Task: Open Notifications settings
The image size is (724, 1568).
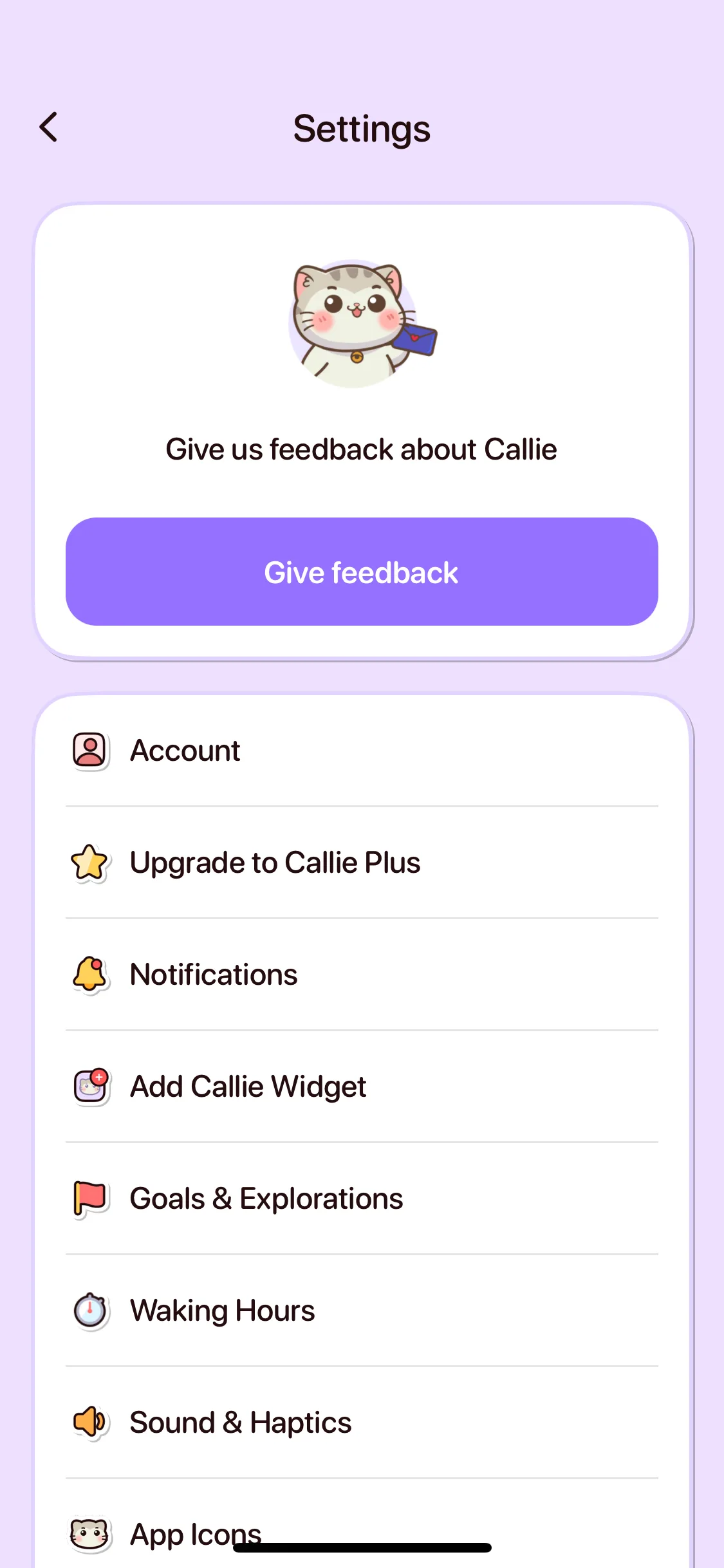Action: 362,975
